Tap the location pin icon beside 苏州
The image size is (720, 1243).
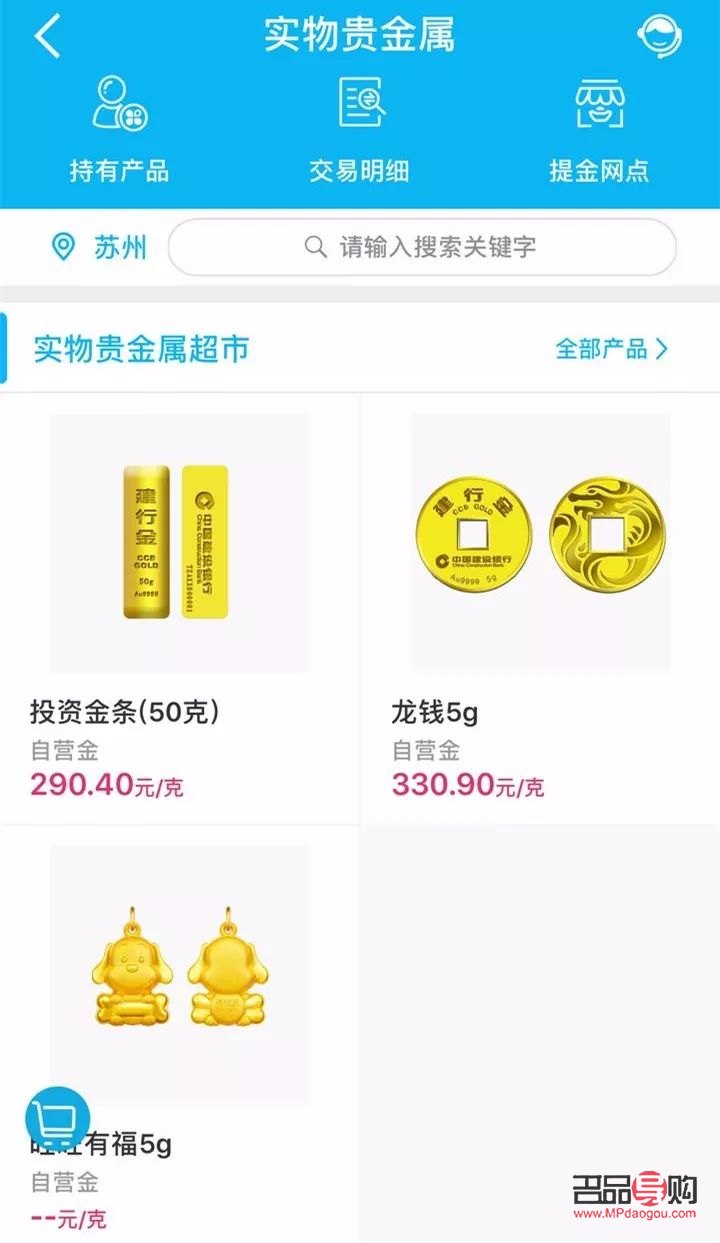[62, 246]
